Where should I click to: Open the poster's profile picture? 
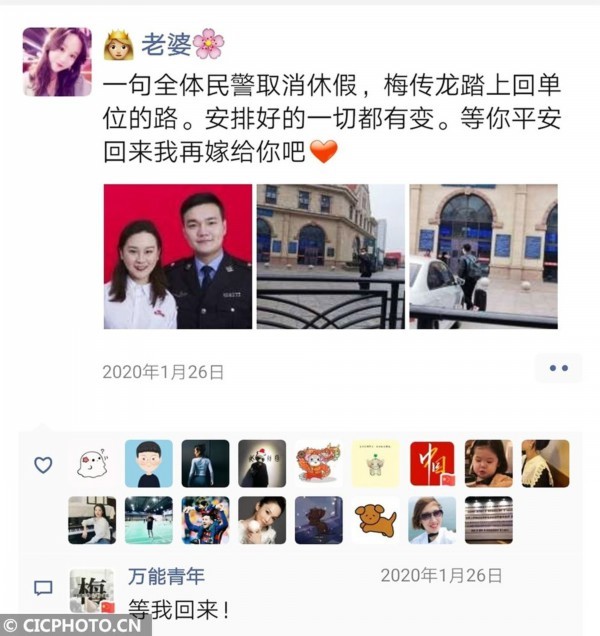tap(57, 61)
